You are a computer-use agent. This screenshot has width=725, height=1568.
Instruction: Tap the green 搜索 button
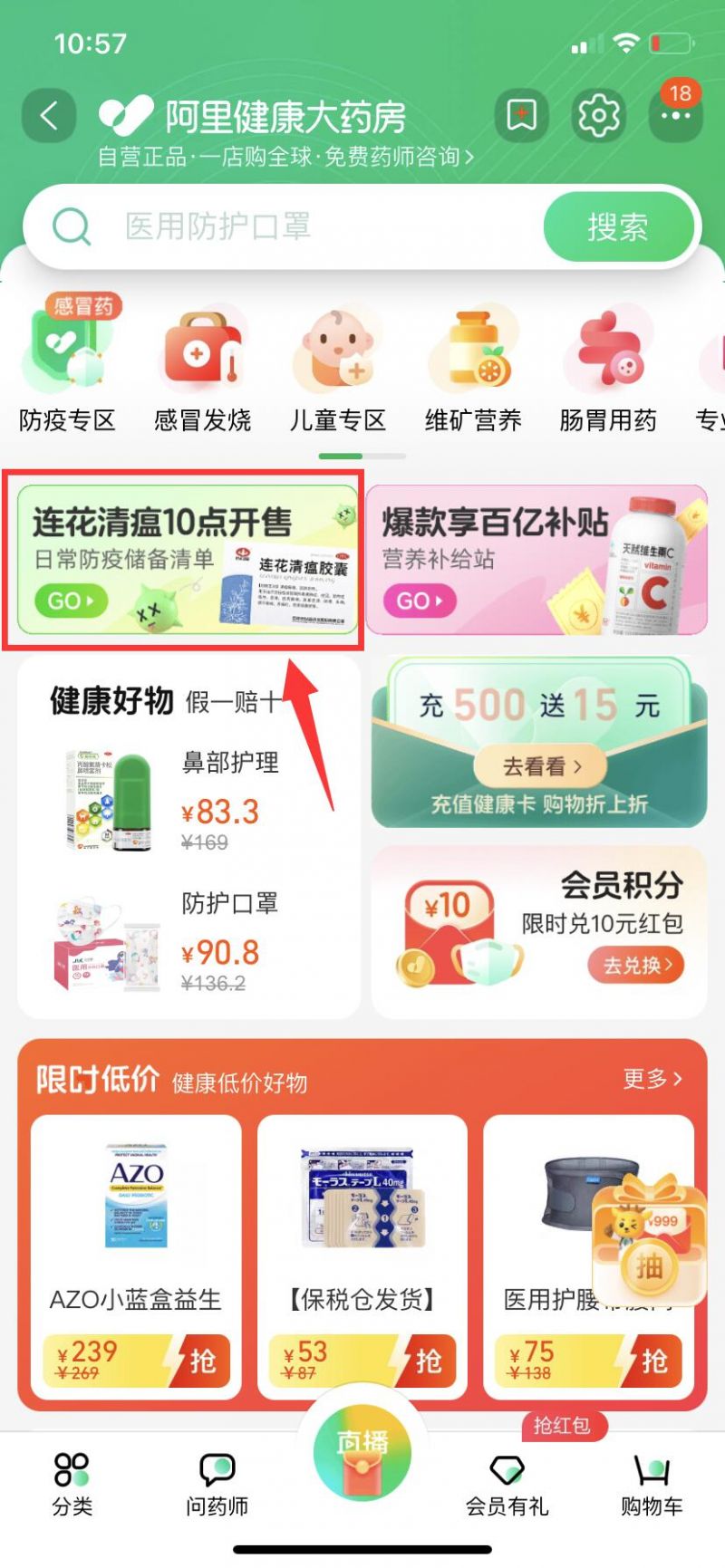[x=618, y=226]
